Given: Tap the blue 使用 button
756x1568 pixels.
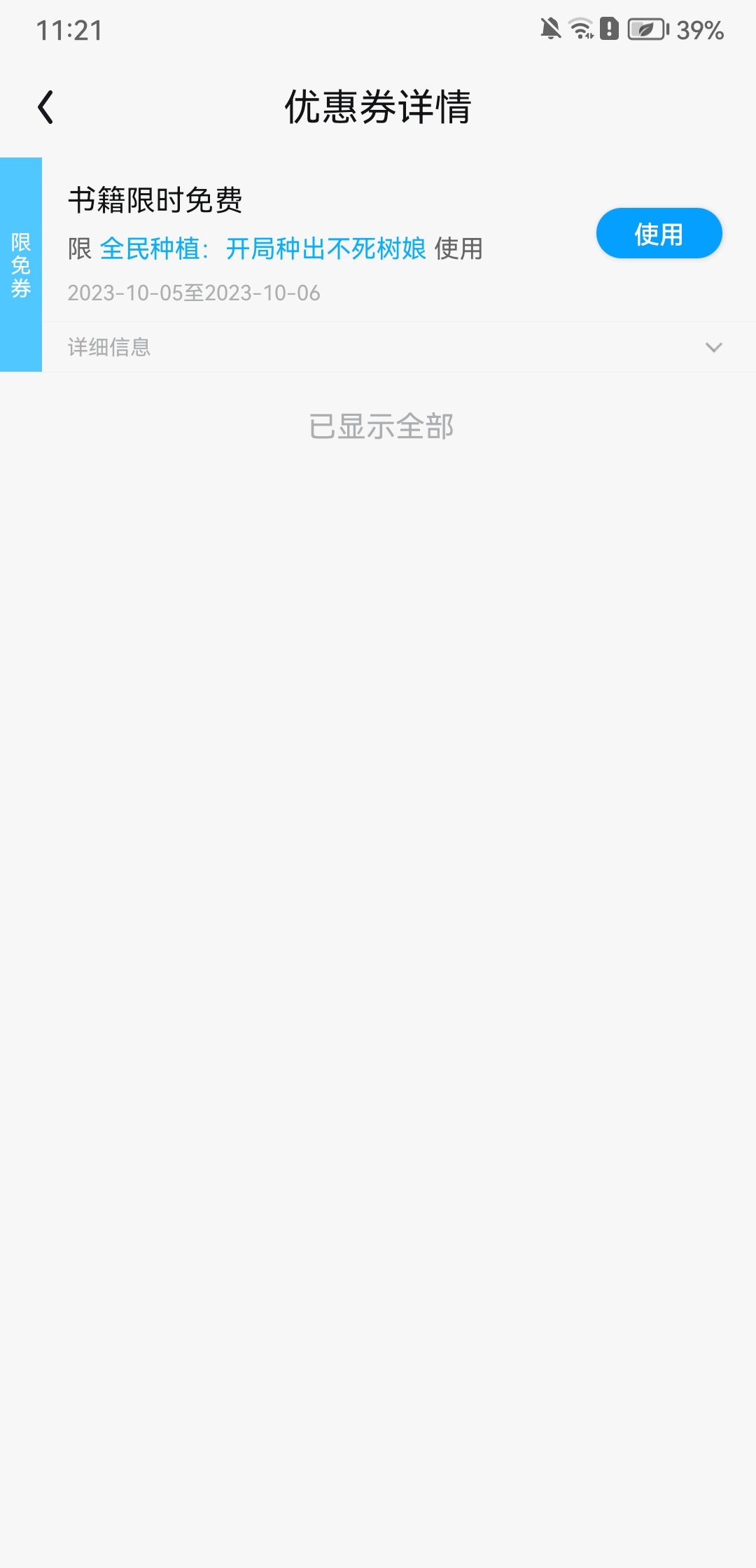Looking at the screenshot, I should coord(659,233).
